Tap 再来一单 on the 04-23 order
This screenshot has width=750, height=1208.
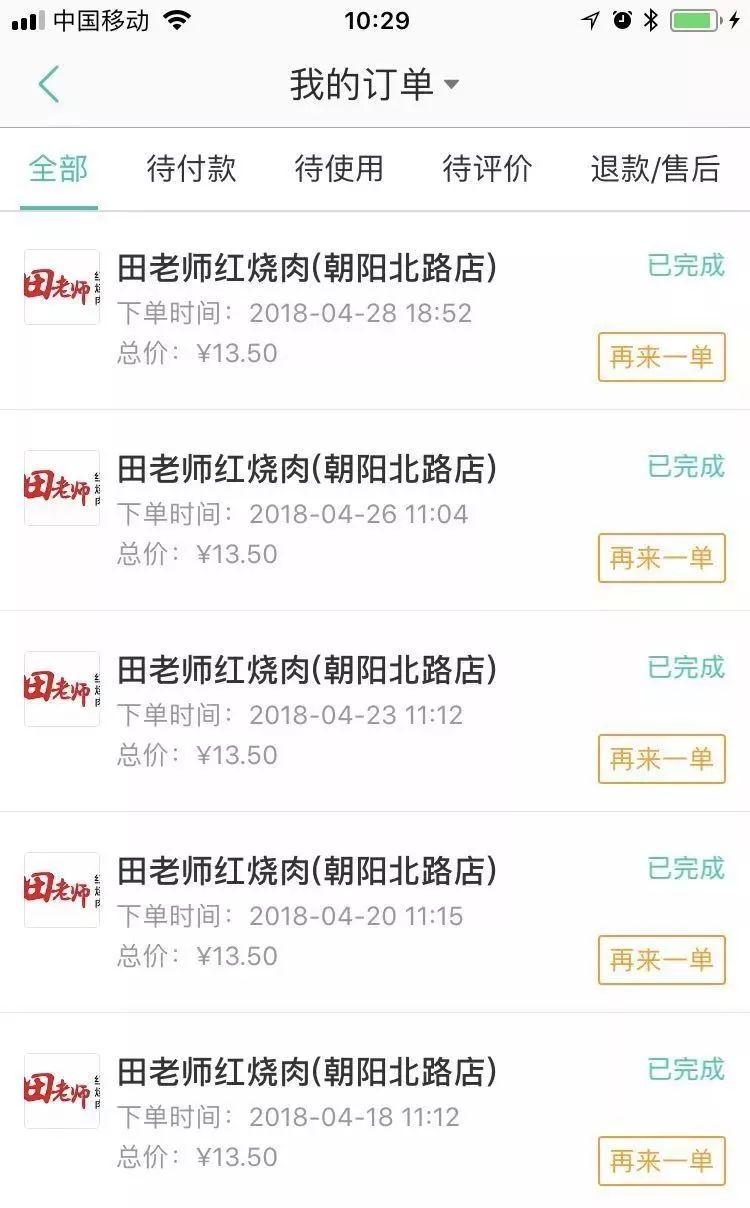pyautogui.click(x=661, y=759)
